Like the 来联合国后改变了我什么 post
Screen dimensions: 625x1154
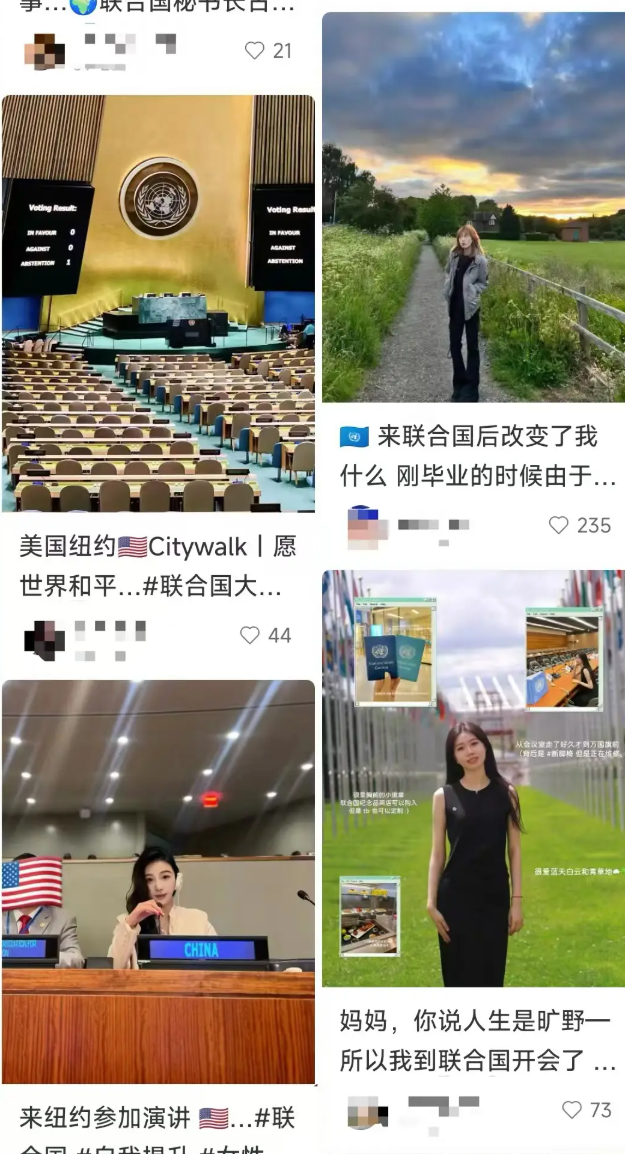[x=559, y=525]
